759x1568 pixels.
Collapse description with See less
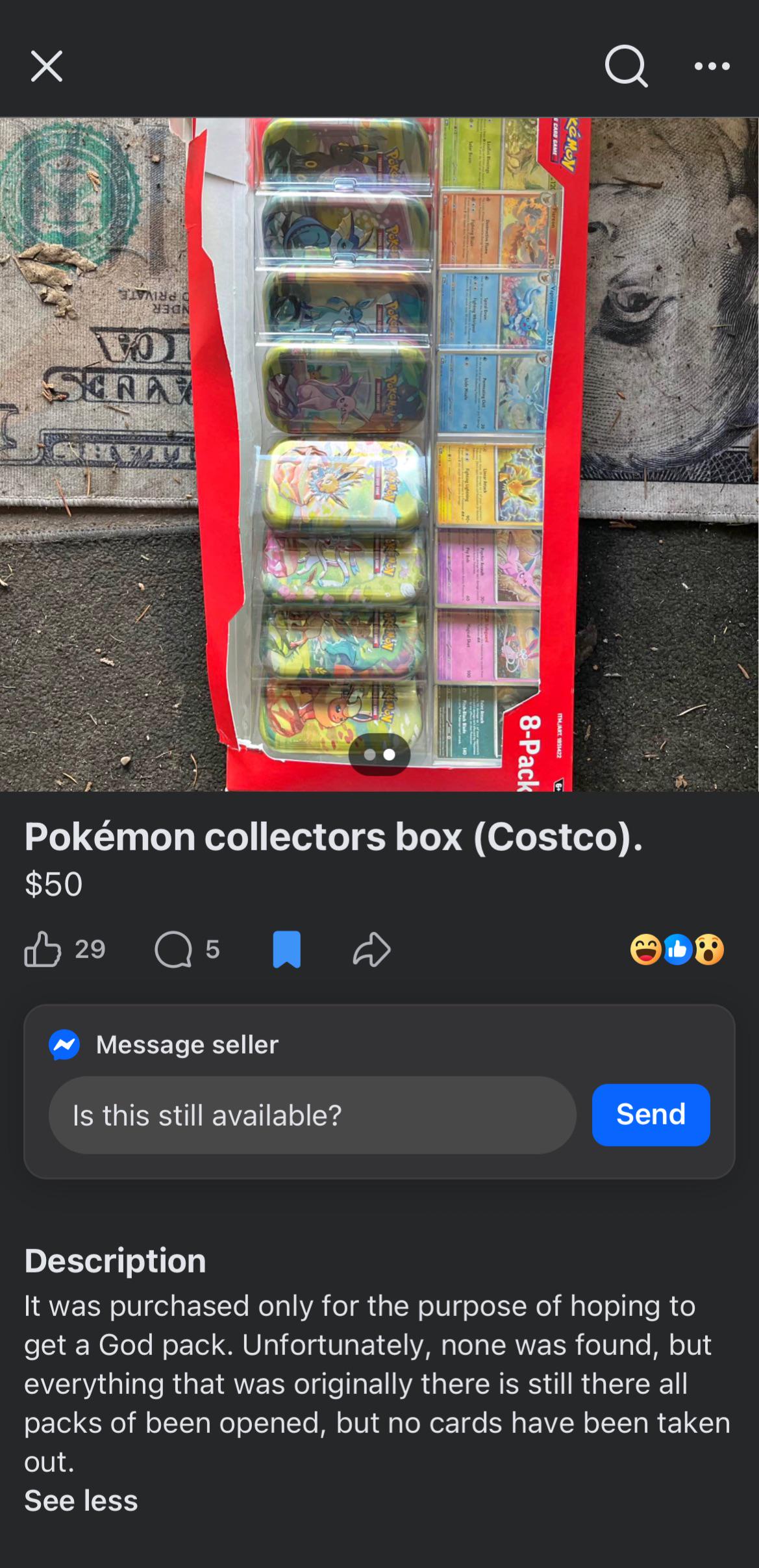[x=81, y=1500]
